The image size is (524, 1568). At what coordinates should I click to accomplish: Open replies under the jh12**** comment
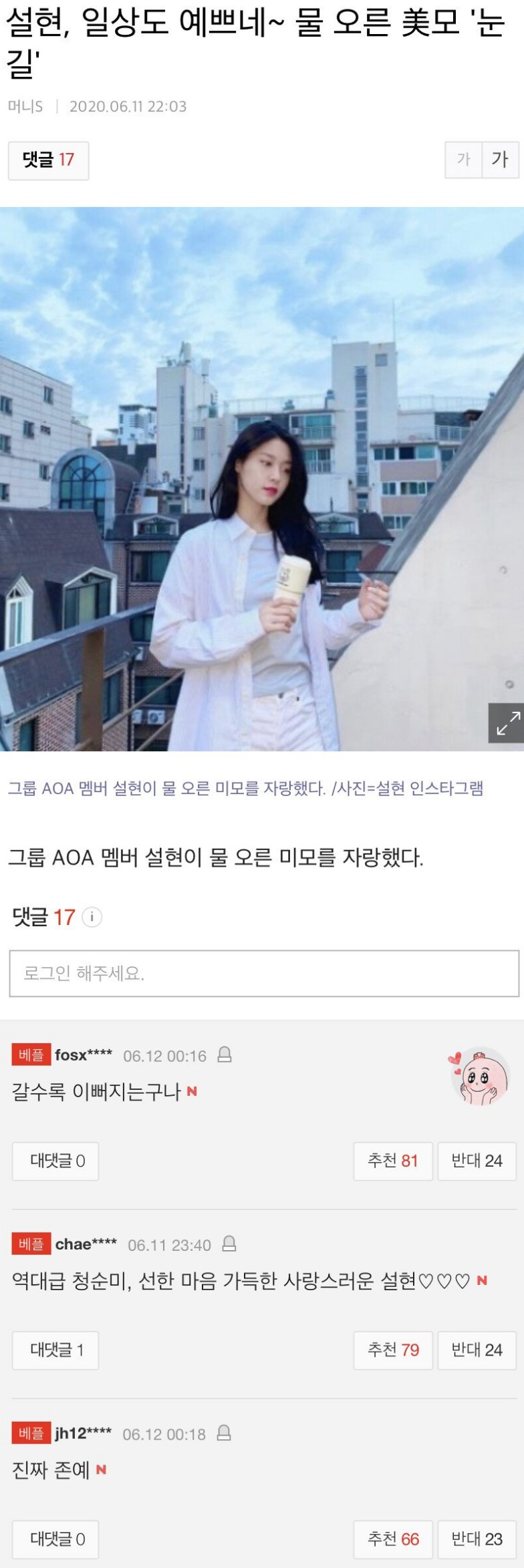pos(56,1539)
